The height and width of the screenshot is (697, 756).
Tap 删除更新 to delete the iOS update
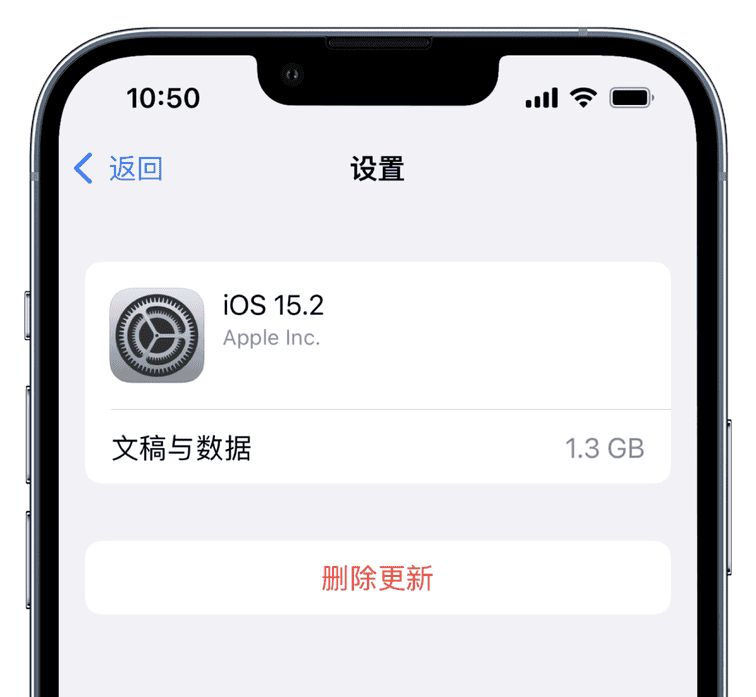(377, 578)
